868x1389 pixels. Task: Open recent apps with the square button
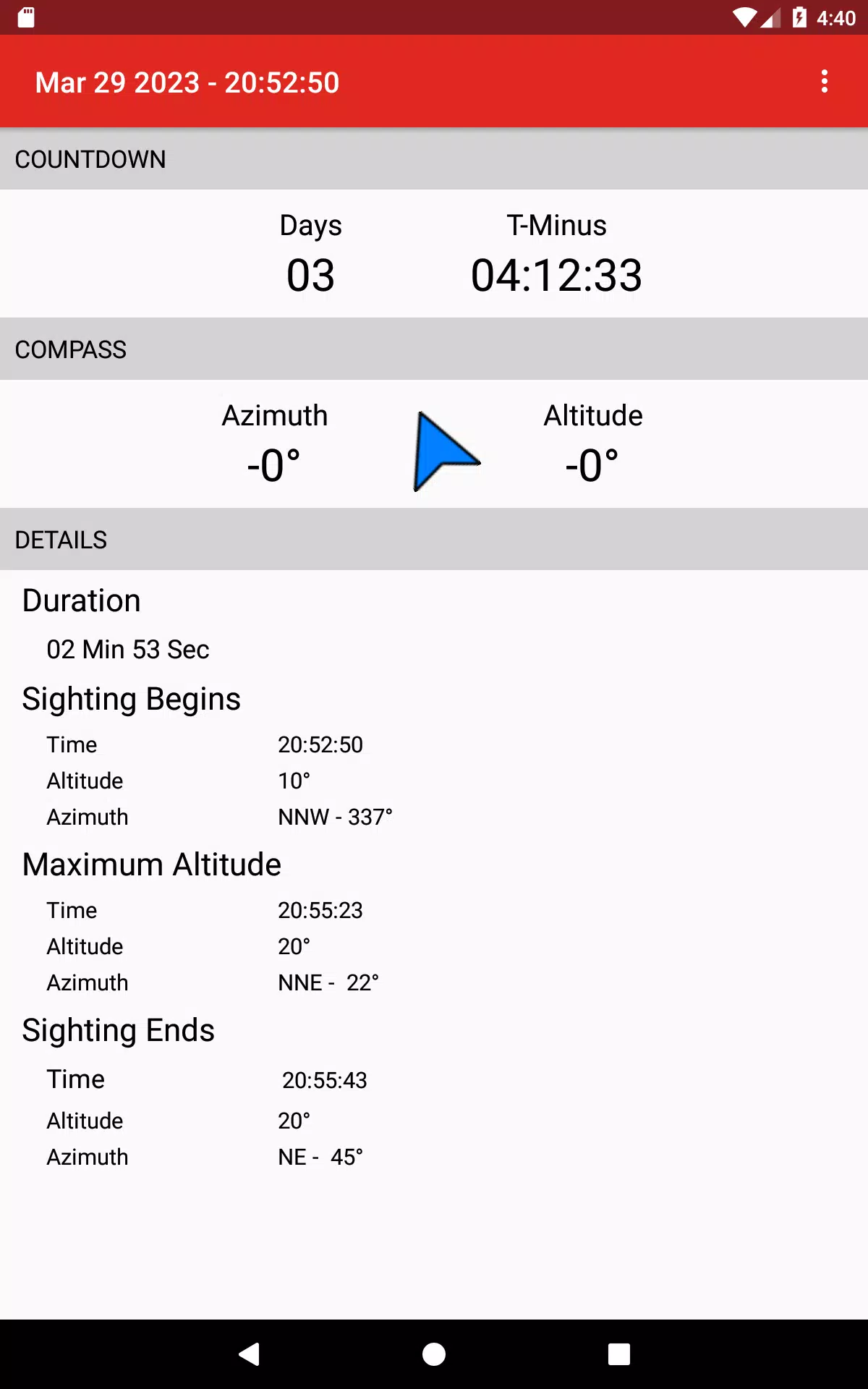(x=619, y=1354)
